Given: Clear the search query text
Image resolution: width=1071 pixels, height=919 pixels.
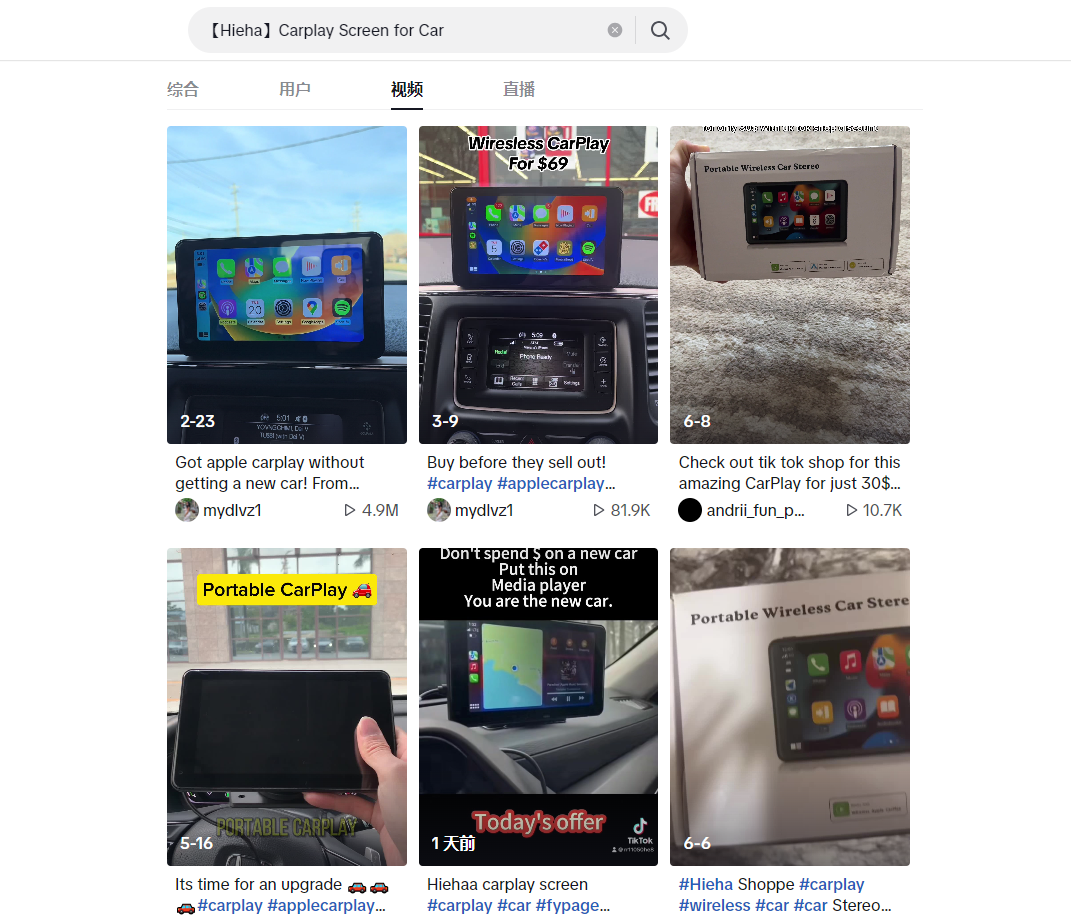Looking at the screenshot, I should point(615,30).
